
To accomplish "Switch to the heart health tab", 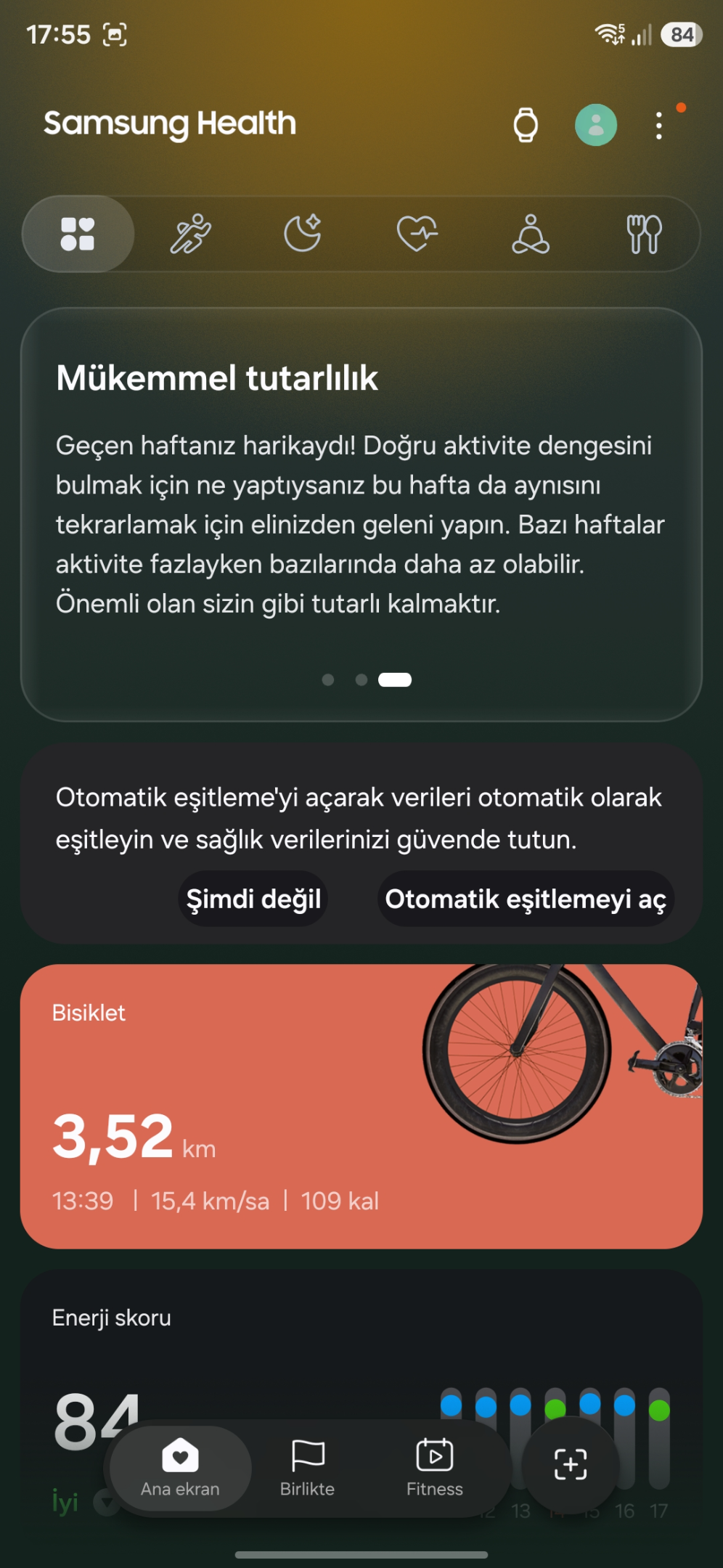I will point(417,234).
